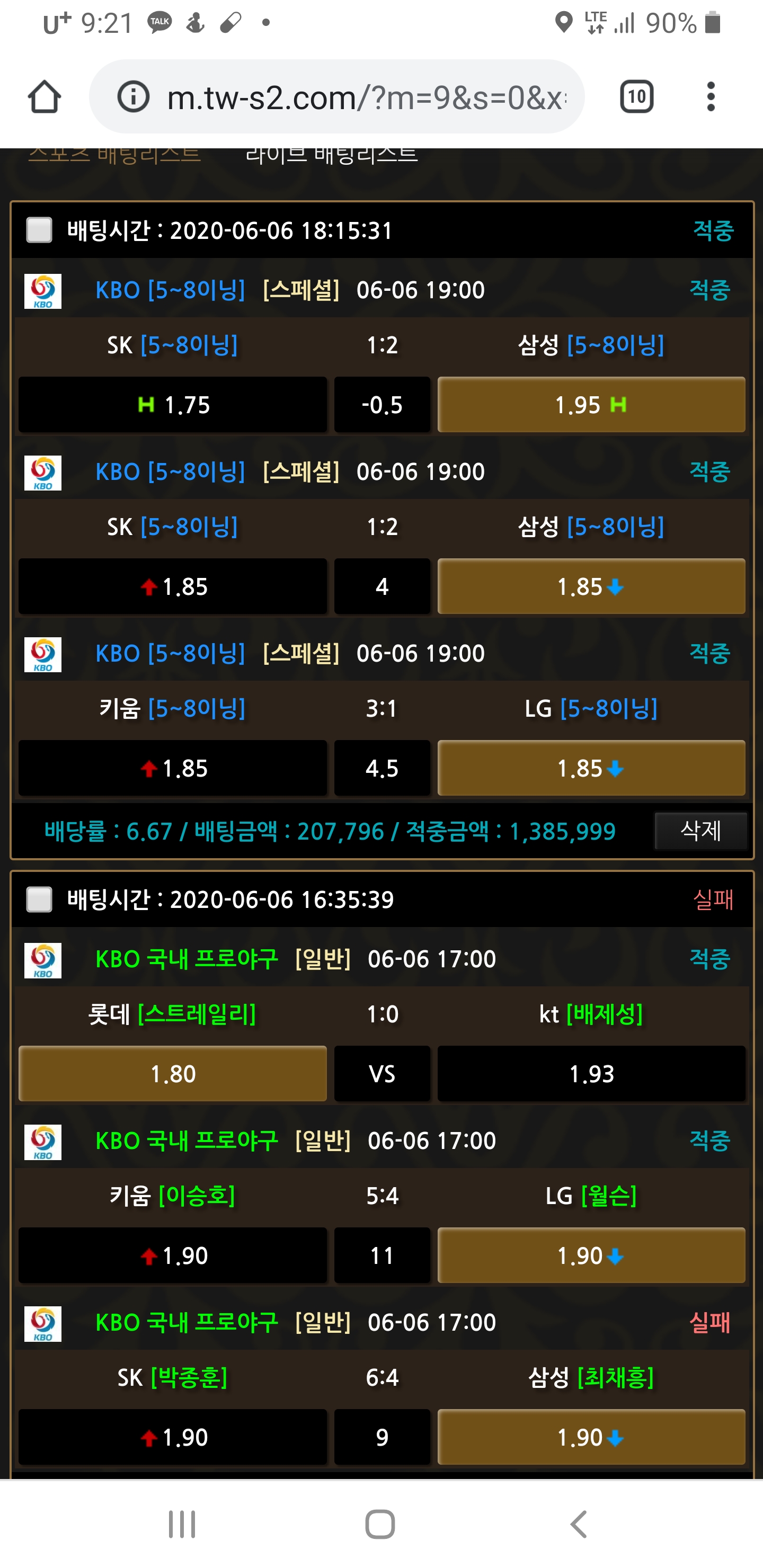Open the system recent apps view
The height and width of the screenshot is (1568, 763).
(x=182, y=1524)
